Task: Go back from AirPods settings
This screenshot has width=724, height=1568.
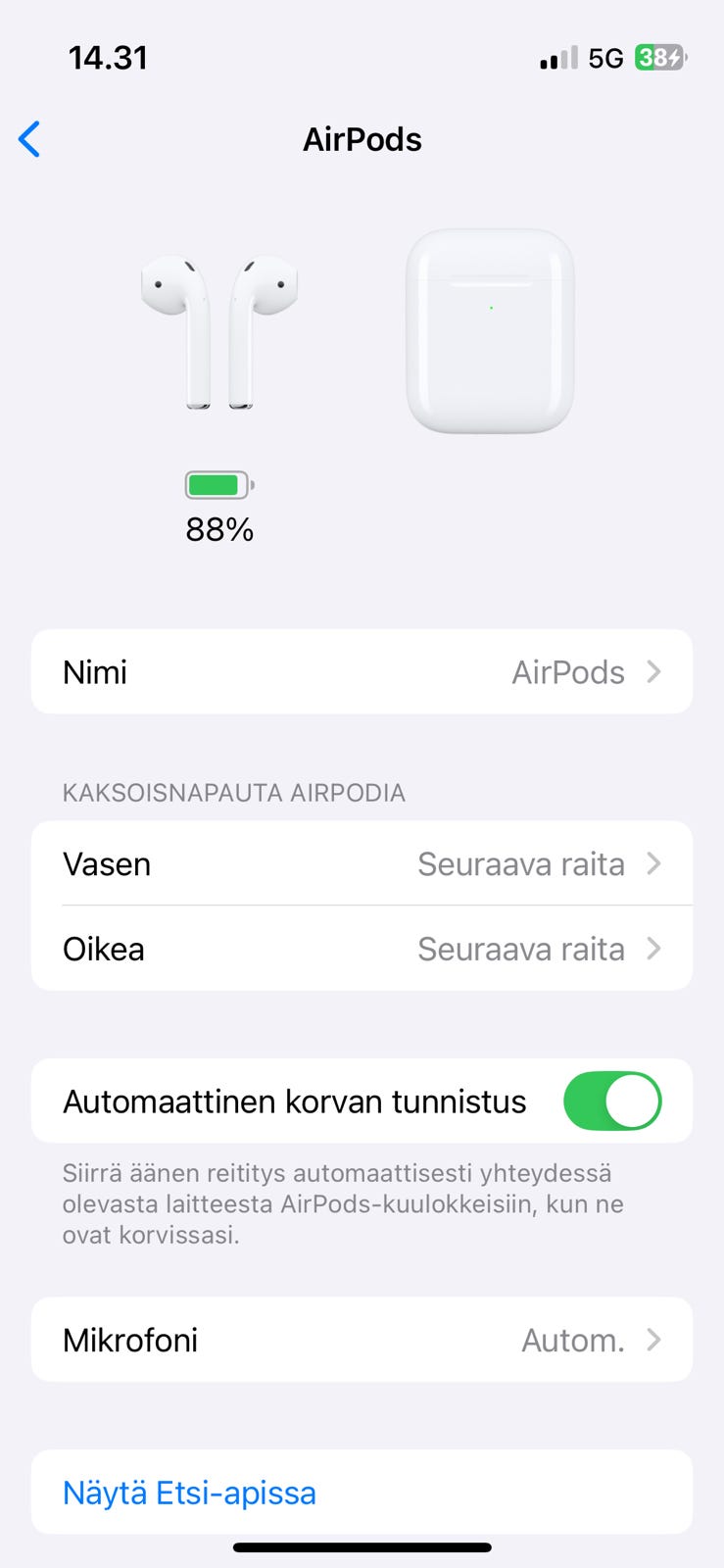Action: click(x=30, y=139)
